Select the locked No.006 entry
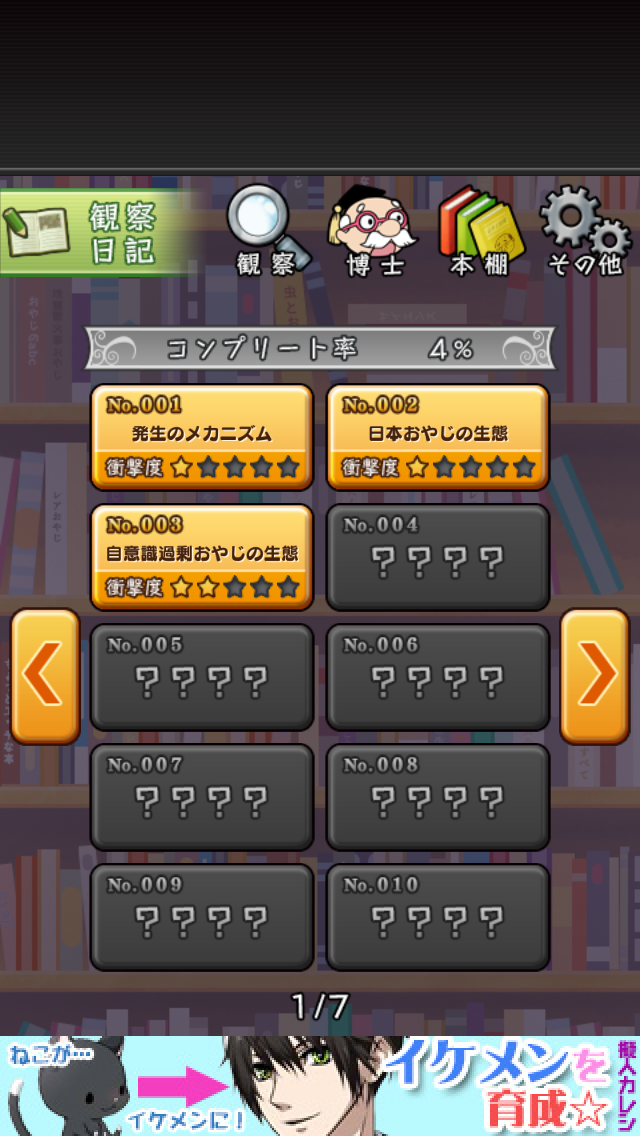The height and width of the screenshot is (1136, 640). point(438,677)
